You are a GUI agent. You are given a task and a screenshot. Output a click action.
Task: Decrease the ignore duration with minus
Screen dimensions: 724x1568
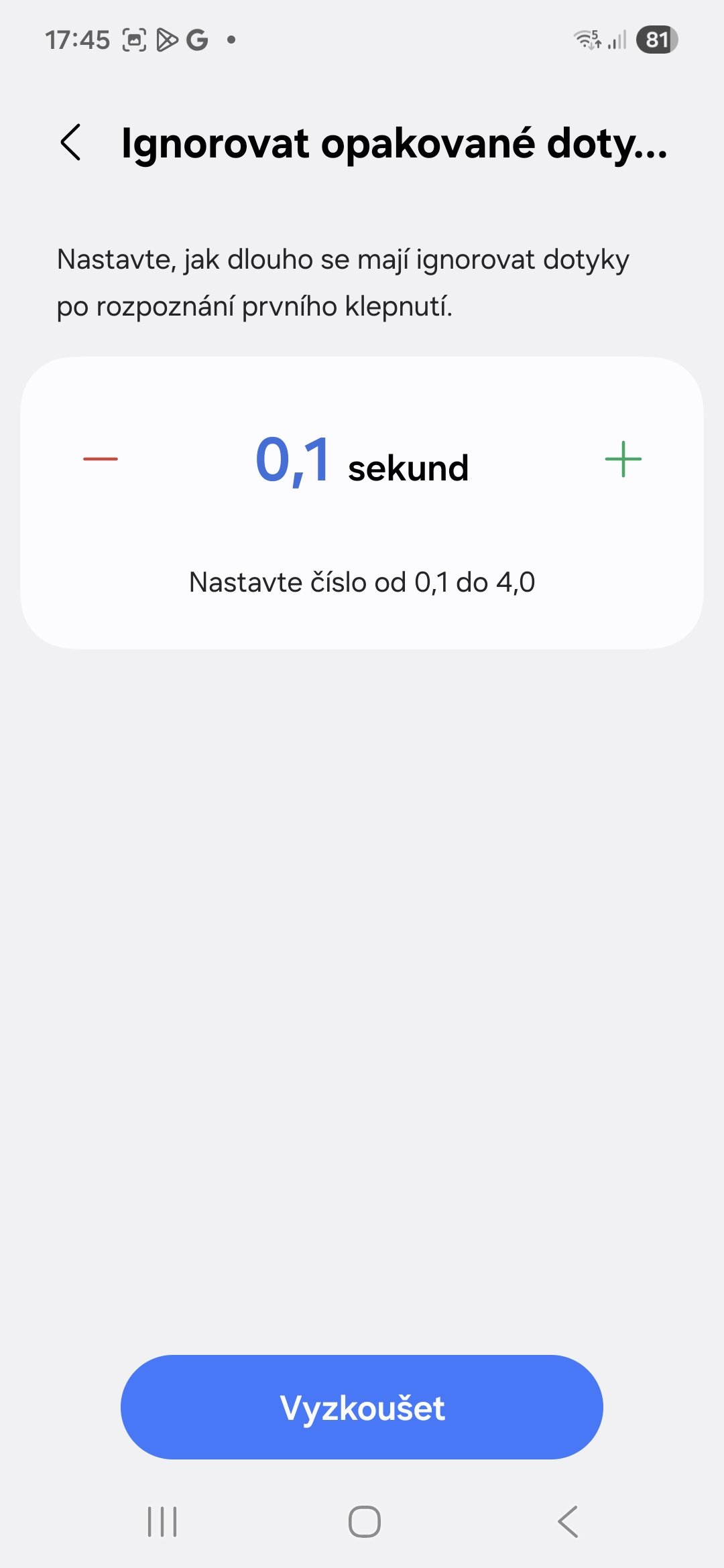click(x=101, y=459)
